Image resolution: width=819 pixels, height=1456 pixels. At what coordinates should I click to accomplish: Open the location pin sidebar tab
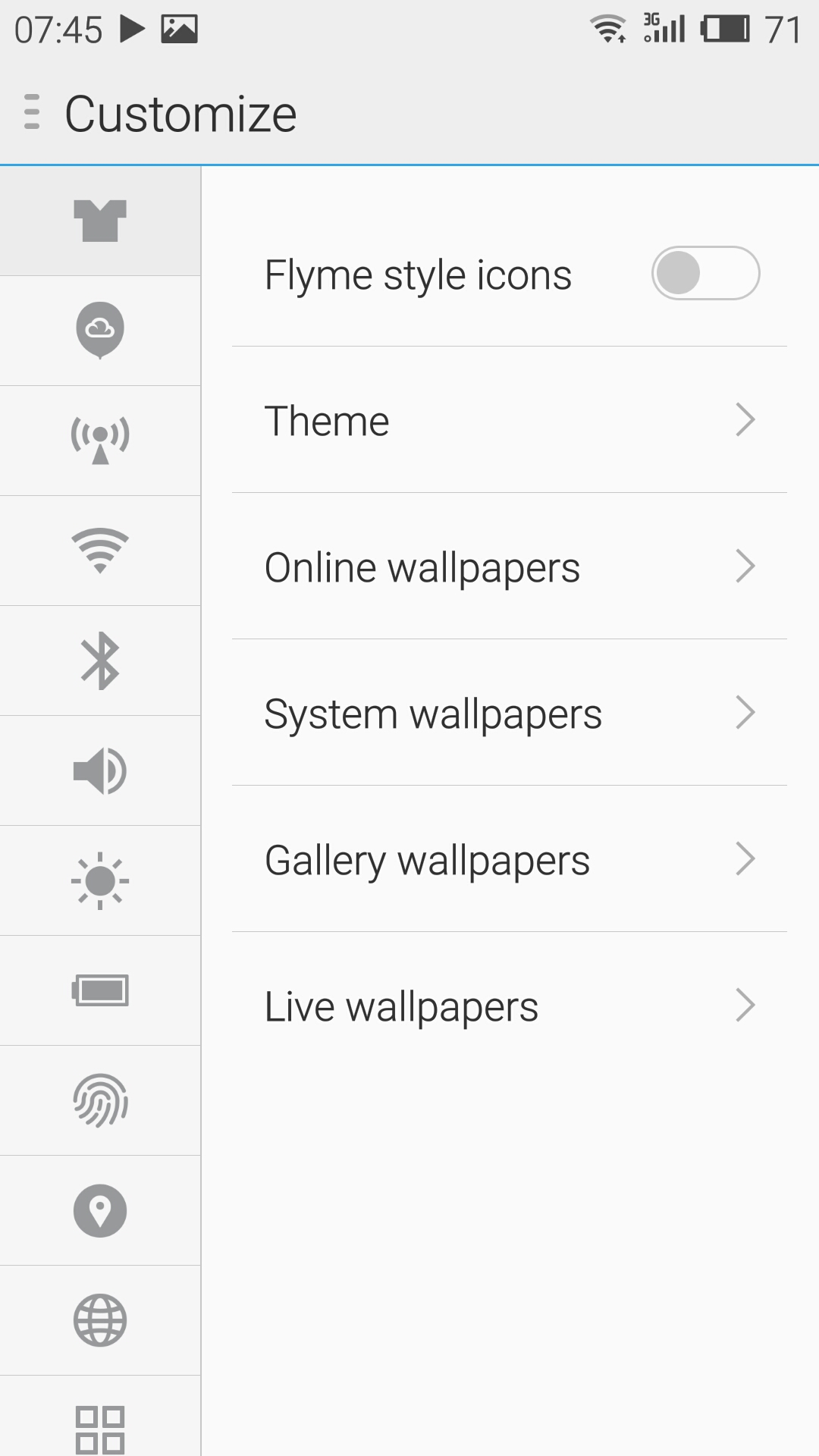click(100, 1210)
